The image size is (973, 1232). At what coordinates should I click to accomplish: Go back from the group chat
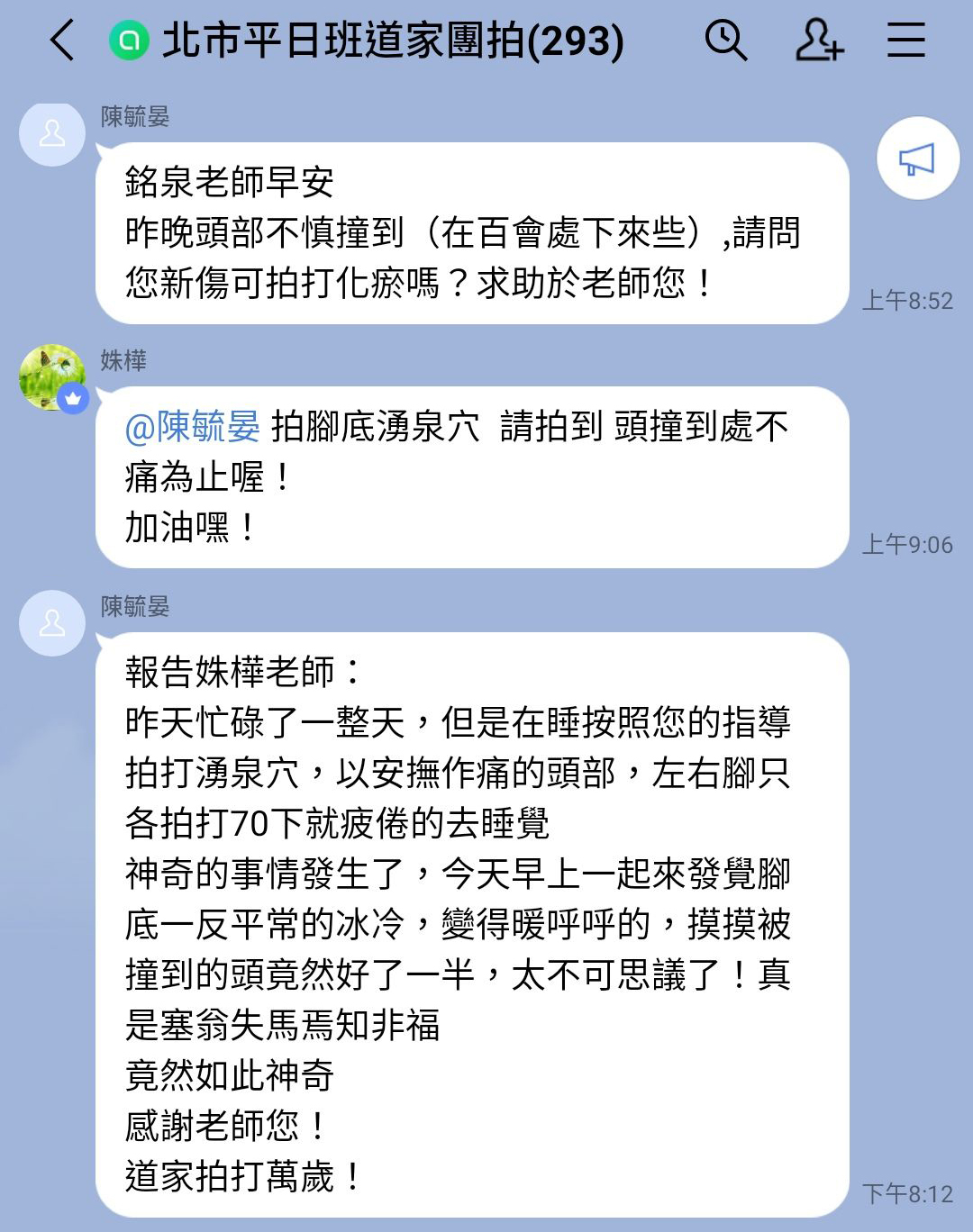coord(61,41)
